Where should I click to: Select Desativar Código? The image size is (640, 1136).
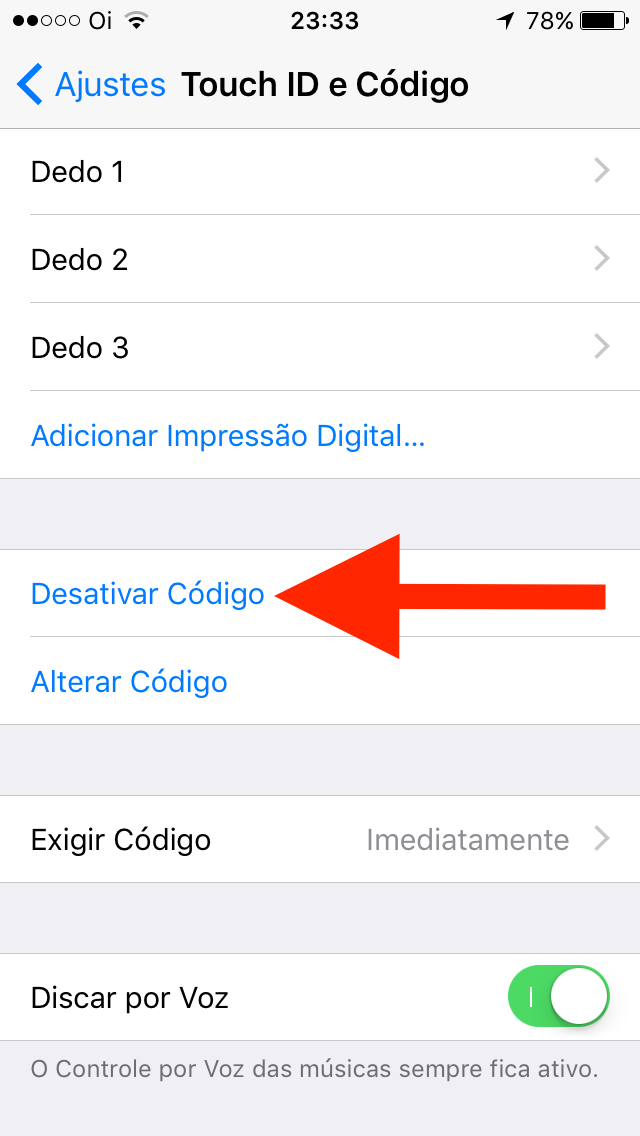pos(148,594)
